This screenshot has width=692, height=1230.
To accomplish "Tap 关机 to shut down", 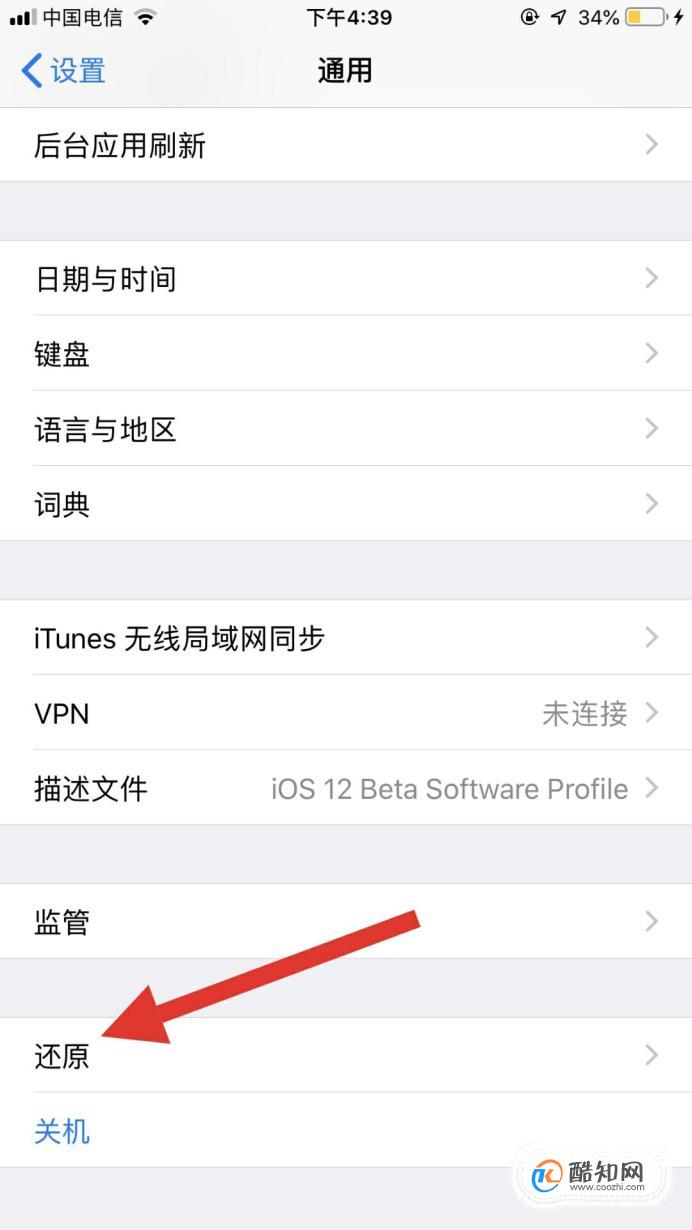I will point(62,1131).
